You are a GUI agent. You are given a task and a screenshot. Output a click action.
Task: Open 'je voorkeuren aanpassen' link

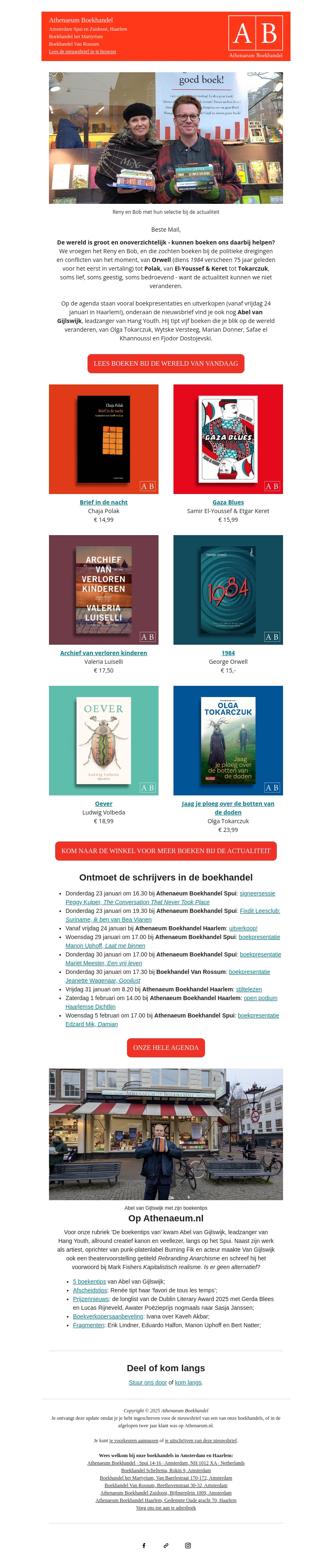(133, 1441)
